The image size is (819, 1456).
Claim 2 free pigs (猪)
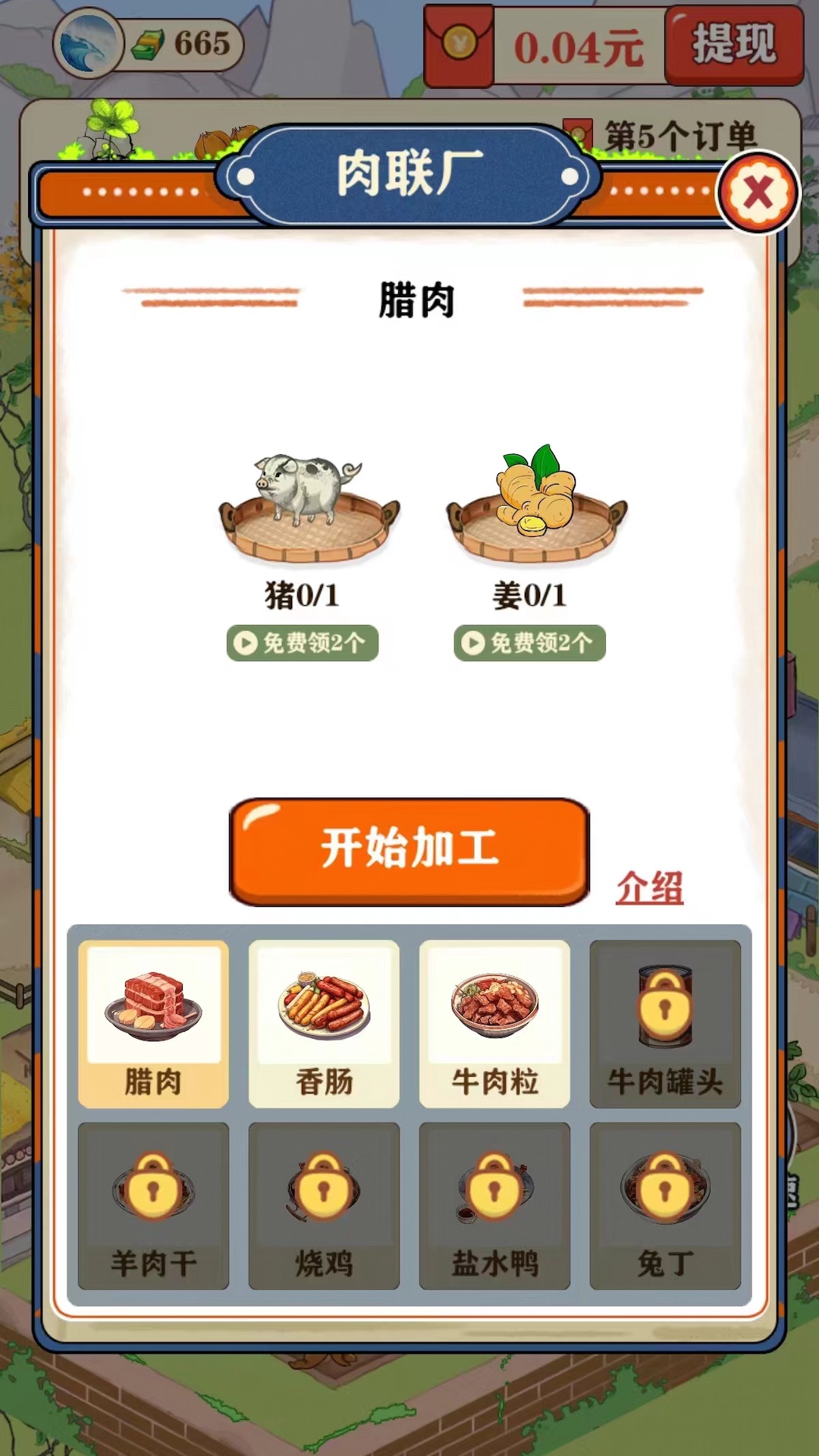(303, 643)
